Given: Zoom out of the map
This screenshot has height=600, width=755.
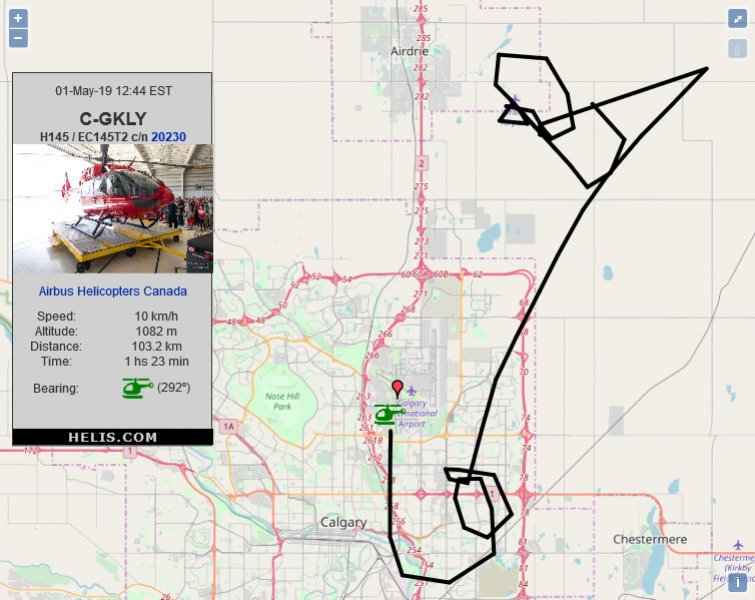Looking at the screenshot, I should (18, 39).
